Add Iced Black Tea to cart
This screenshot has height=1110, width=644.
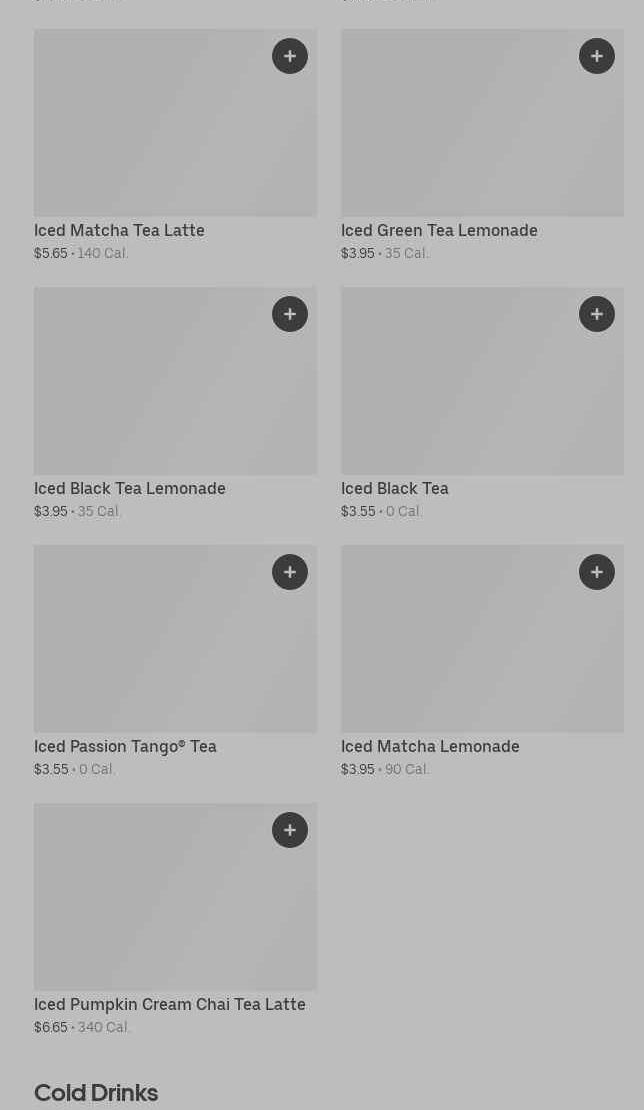click(597, 314)
